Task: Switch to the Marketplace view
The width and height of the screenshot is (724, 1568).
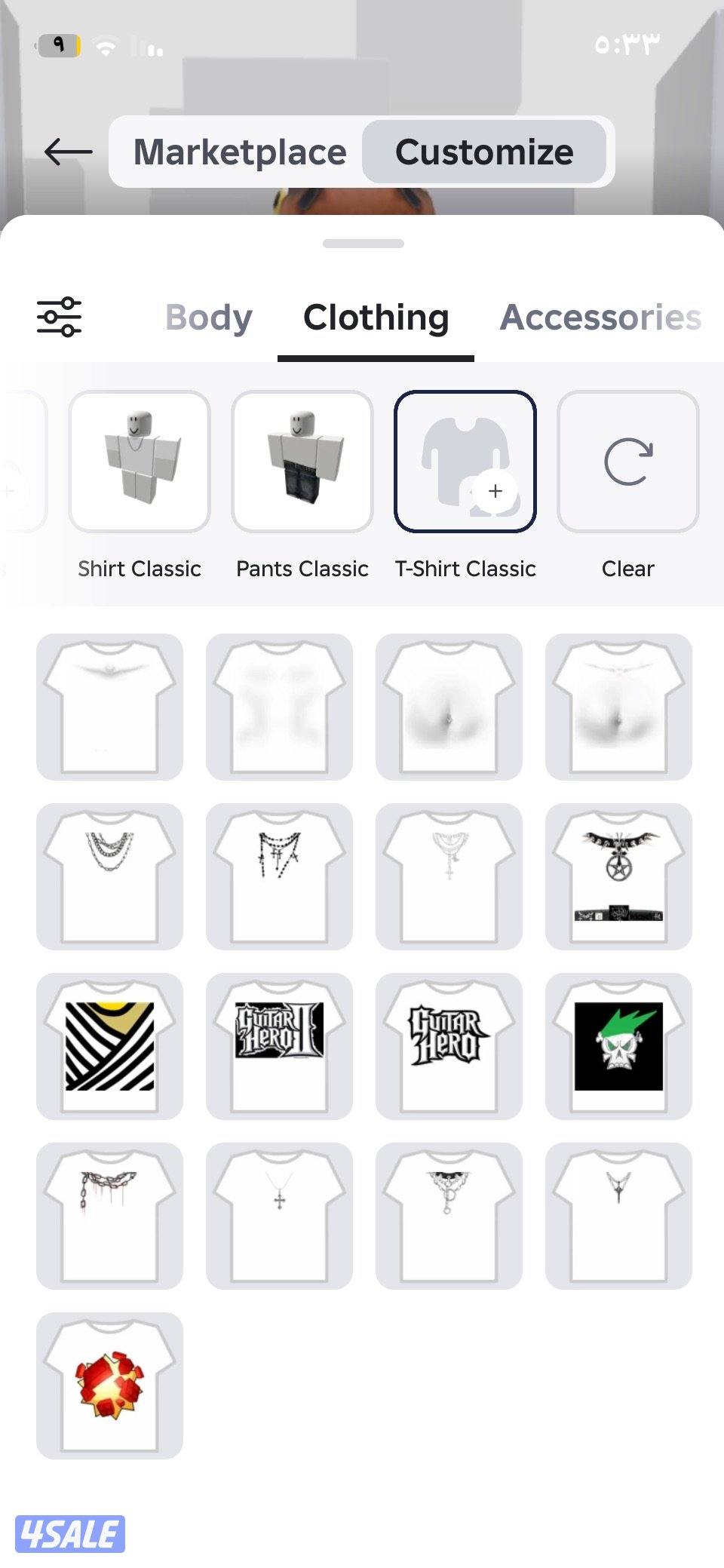Action: click(240, 152)
